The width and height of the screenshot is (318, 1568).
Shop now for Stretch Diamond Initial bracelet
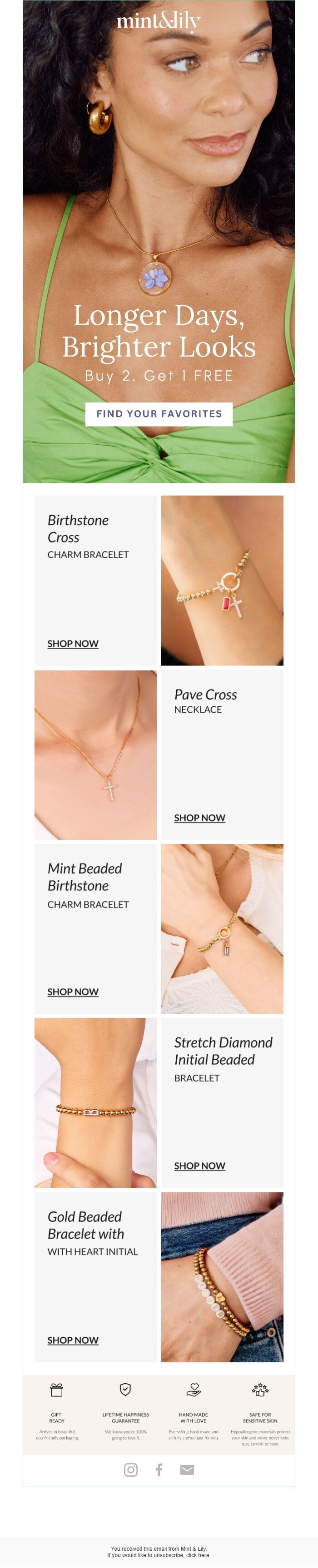pos(199,1165)
